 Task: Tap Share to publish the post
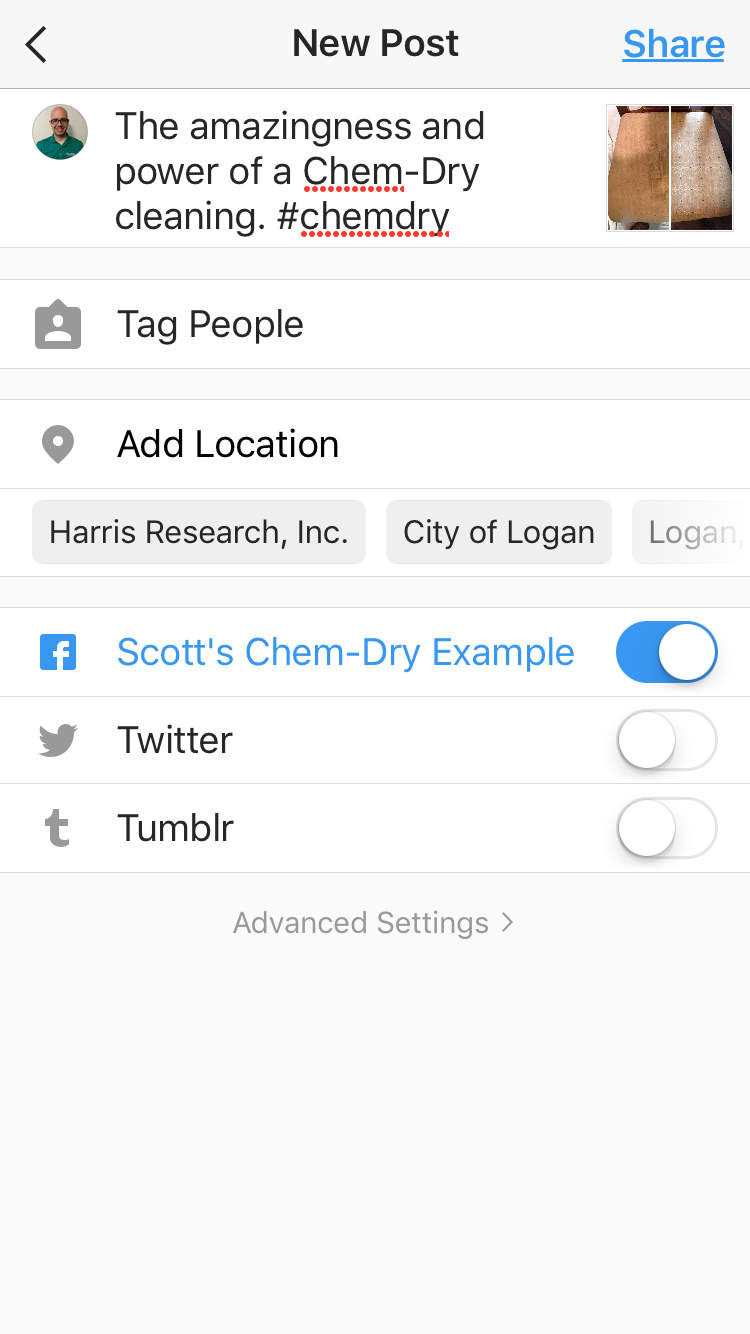pyautogui.click(x=673, y=44)
